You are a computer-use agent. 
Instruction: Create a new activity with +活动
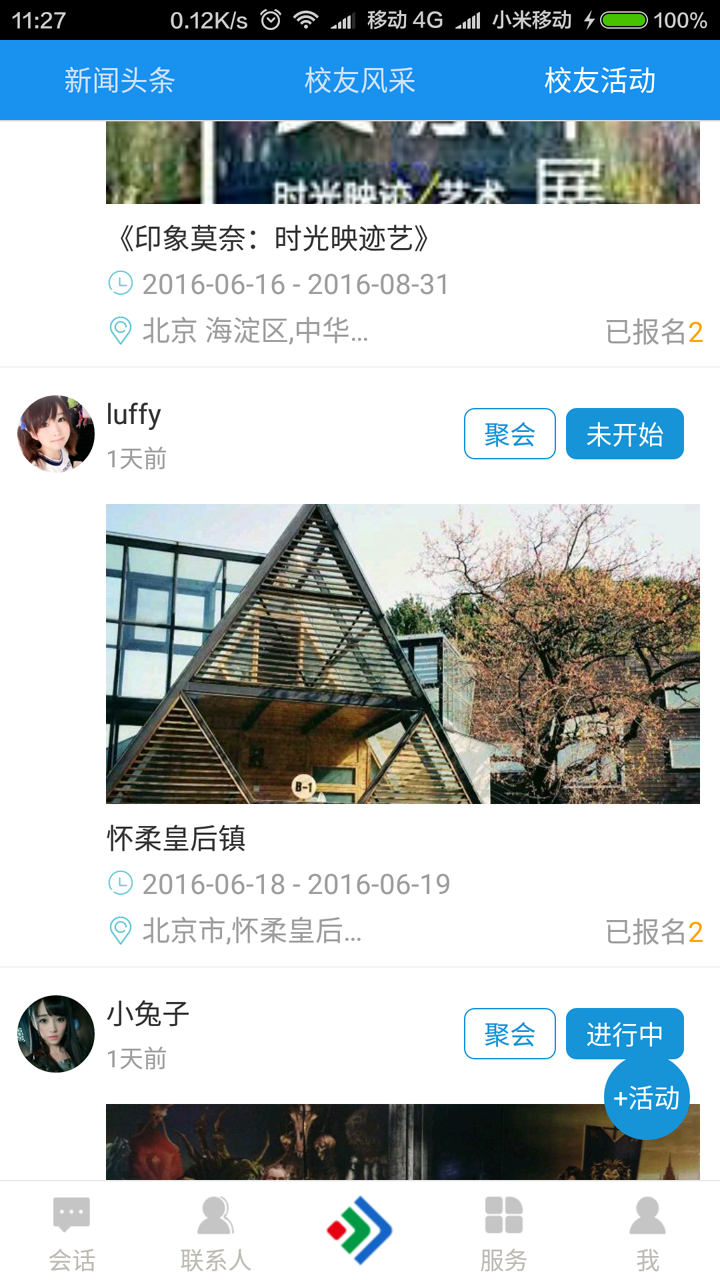647,1098
